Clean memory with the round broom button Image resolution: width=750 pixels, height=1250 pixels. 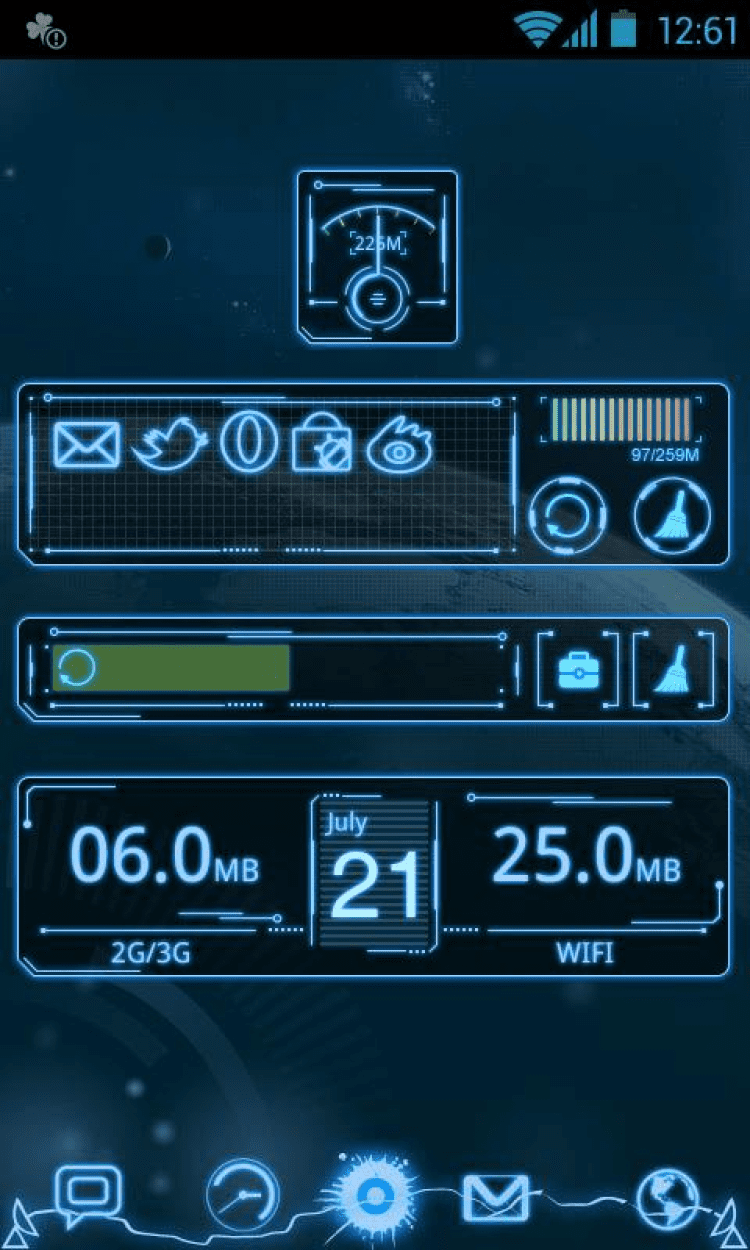click(x=672, y=516)
